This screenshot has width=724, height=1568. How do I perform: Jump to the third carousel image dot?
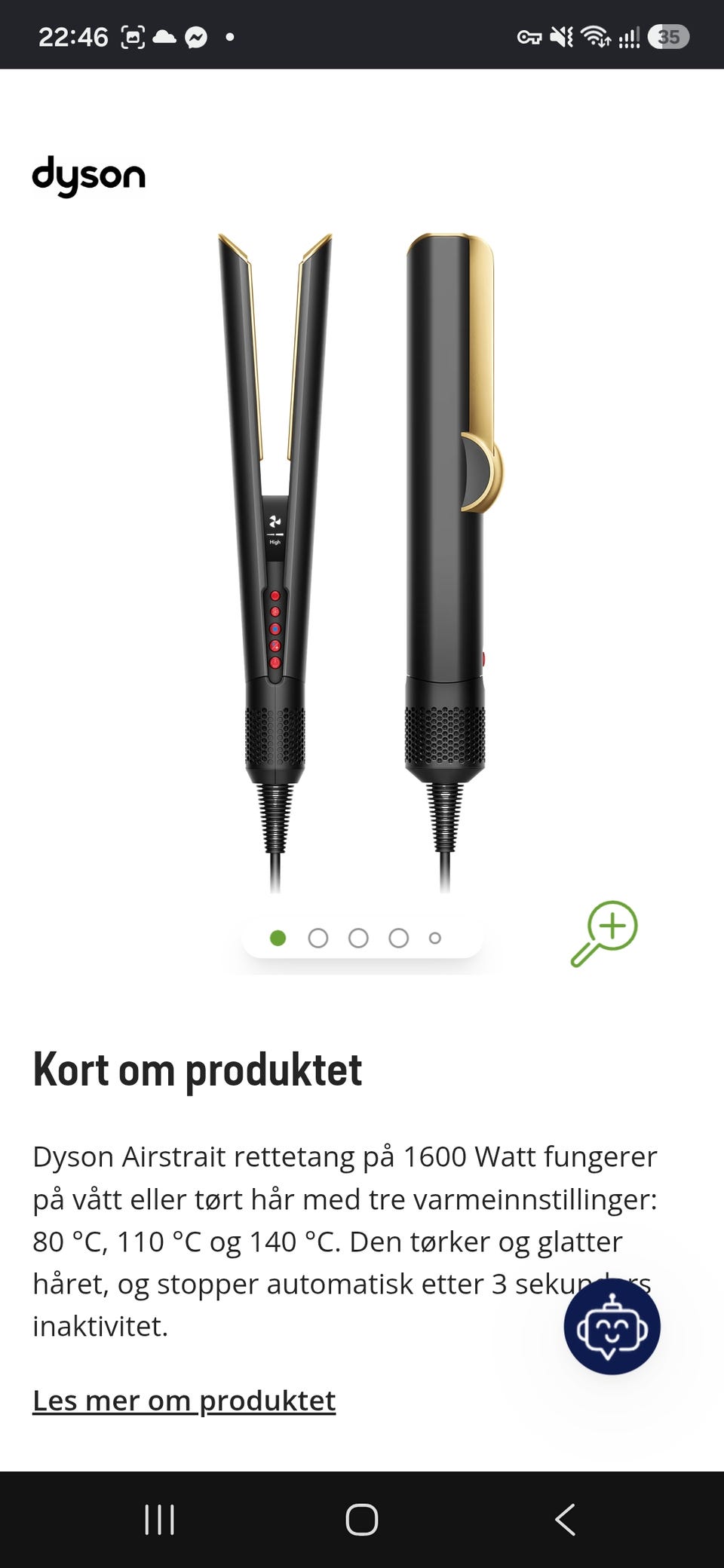tap(358, 938)
